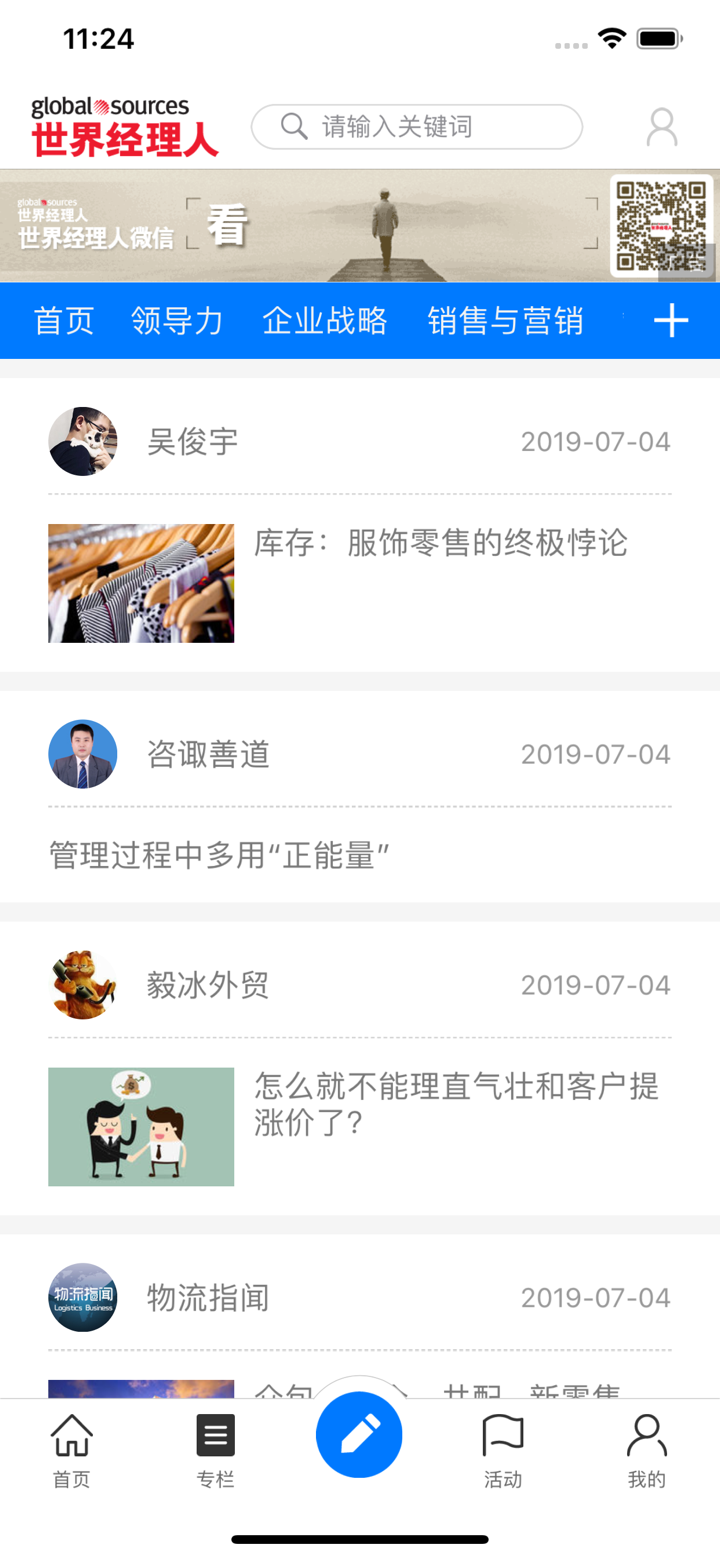Scan the QR code in the banner
Viewport: 720px width, 1558px height.
coord(660,226)
